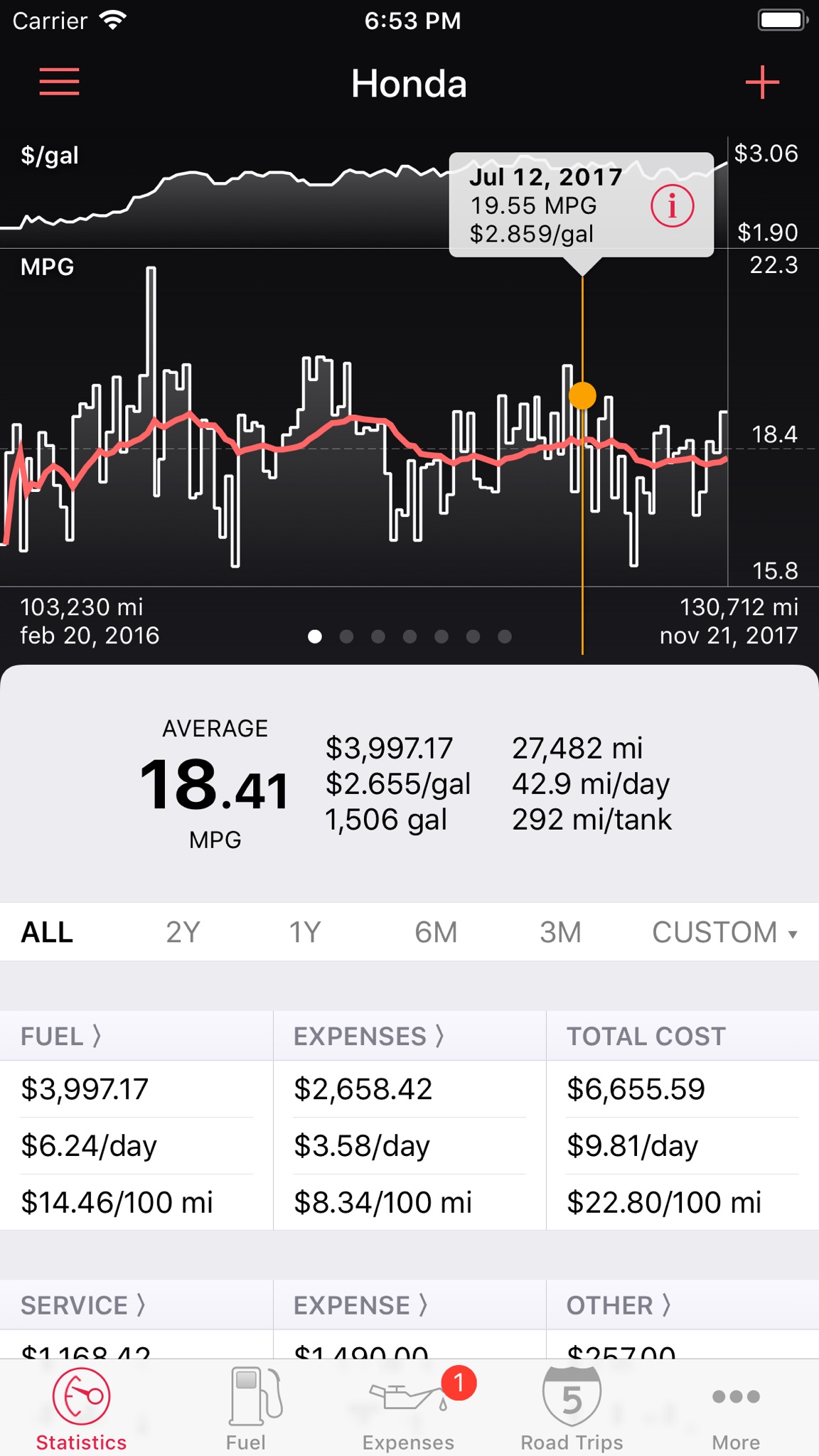Select the 6M time range
819x1456 pixels.
pos(436,932)
